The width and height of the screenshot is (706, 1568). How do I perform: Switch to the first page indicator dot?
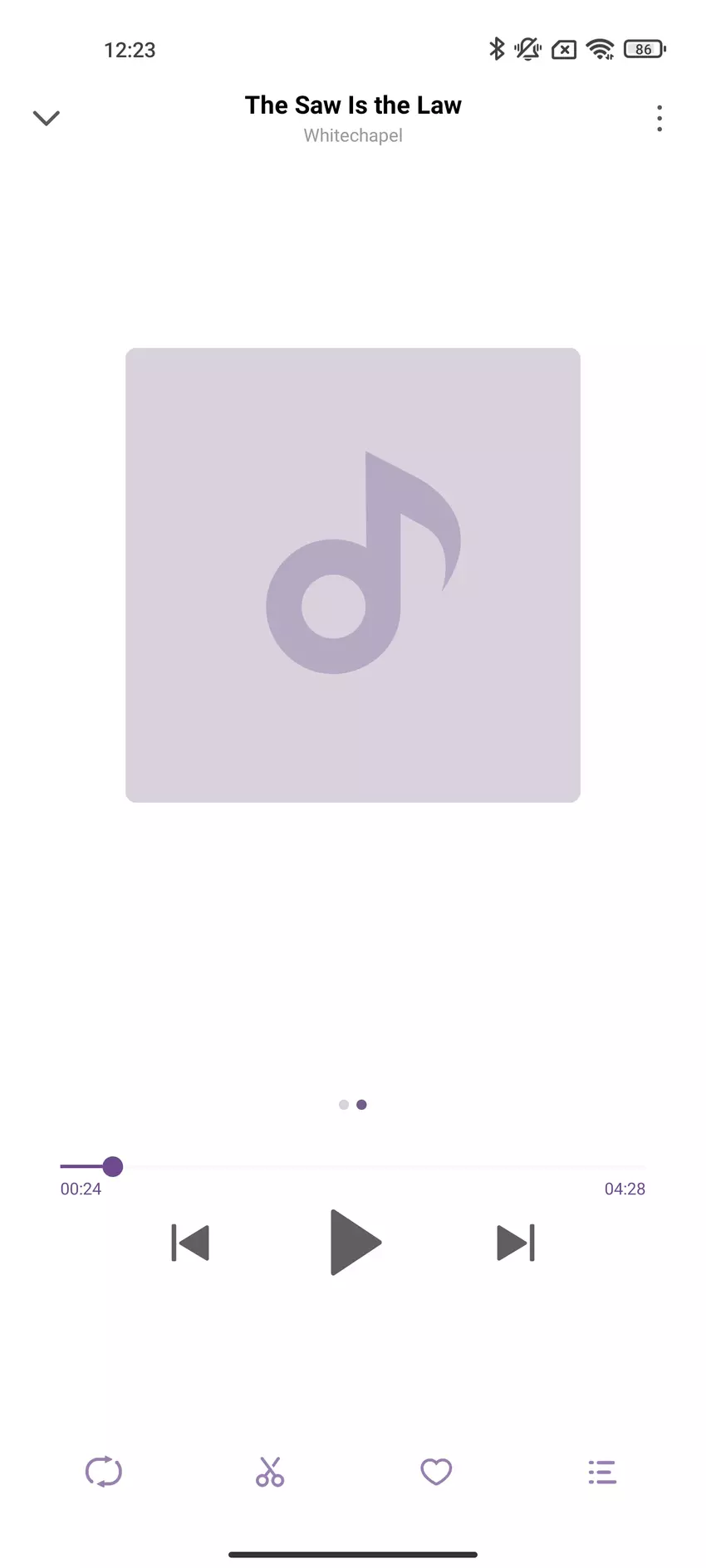(x=344, y=1105)
